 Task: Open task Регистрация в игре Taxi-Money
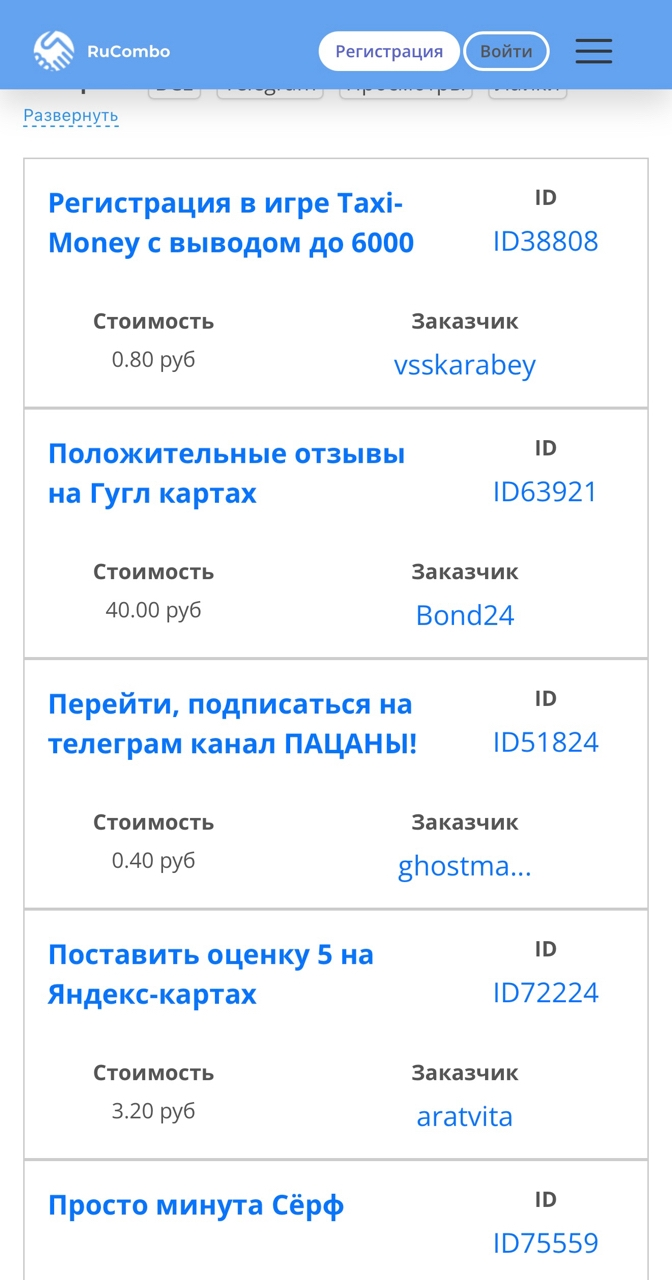tap(231, 223)
